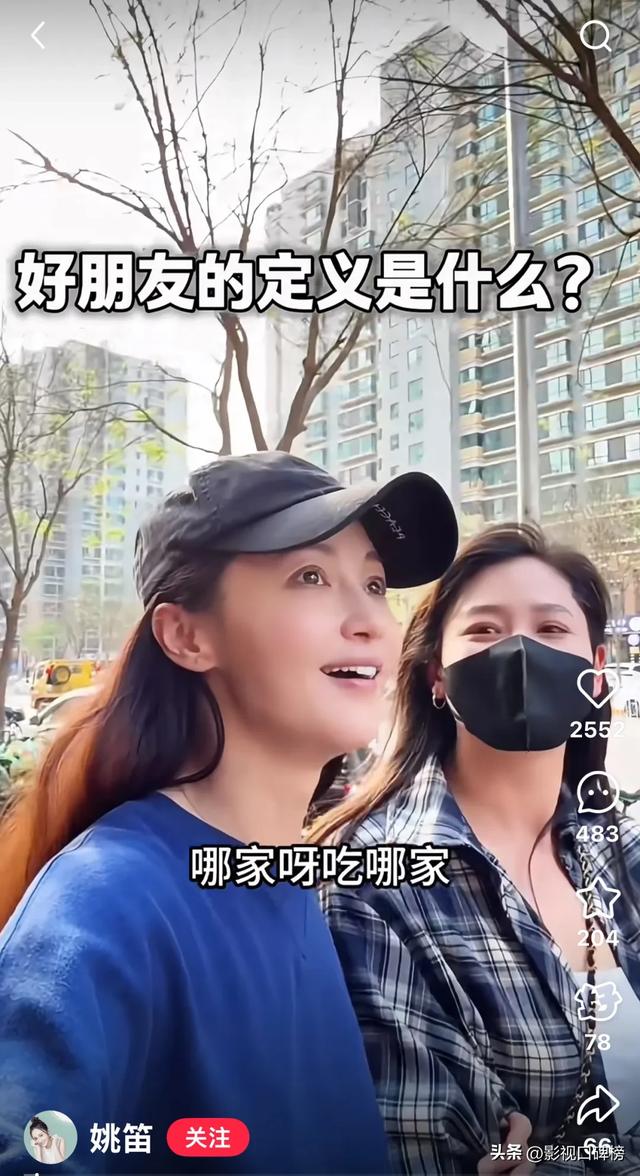Go back using the top-left arrow
The width and height of the screenshot is (640, 1176).
[38, 36]
